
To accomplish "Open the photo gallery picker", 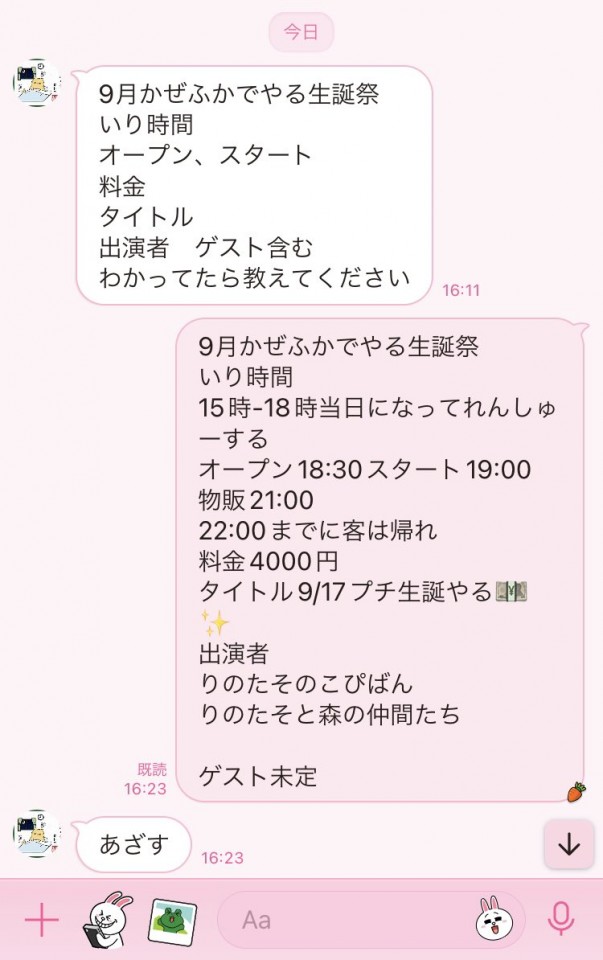I will coord(172,920).
